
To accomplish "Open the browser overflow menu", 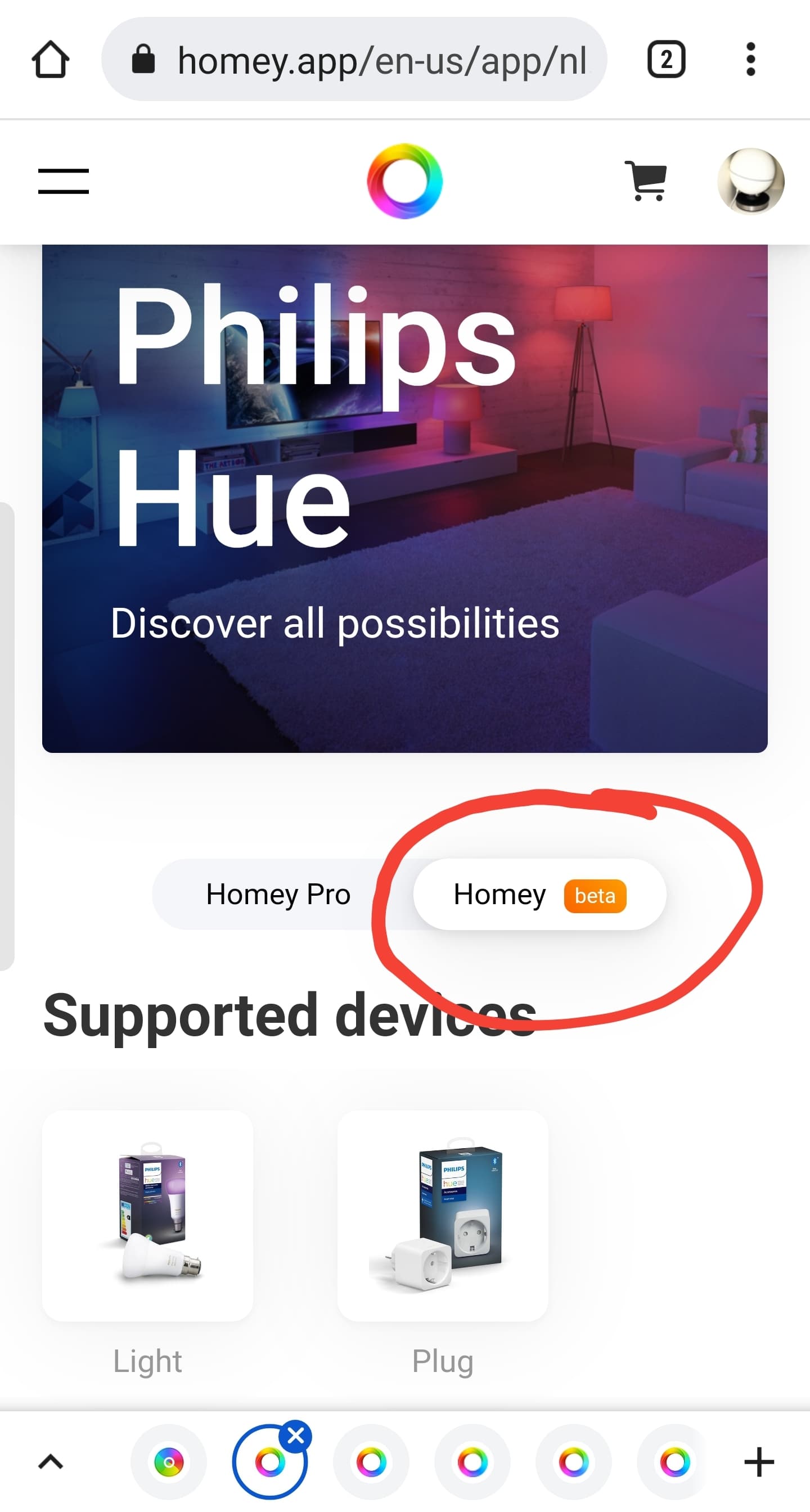I will point(750,59).
